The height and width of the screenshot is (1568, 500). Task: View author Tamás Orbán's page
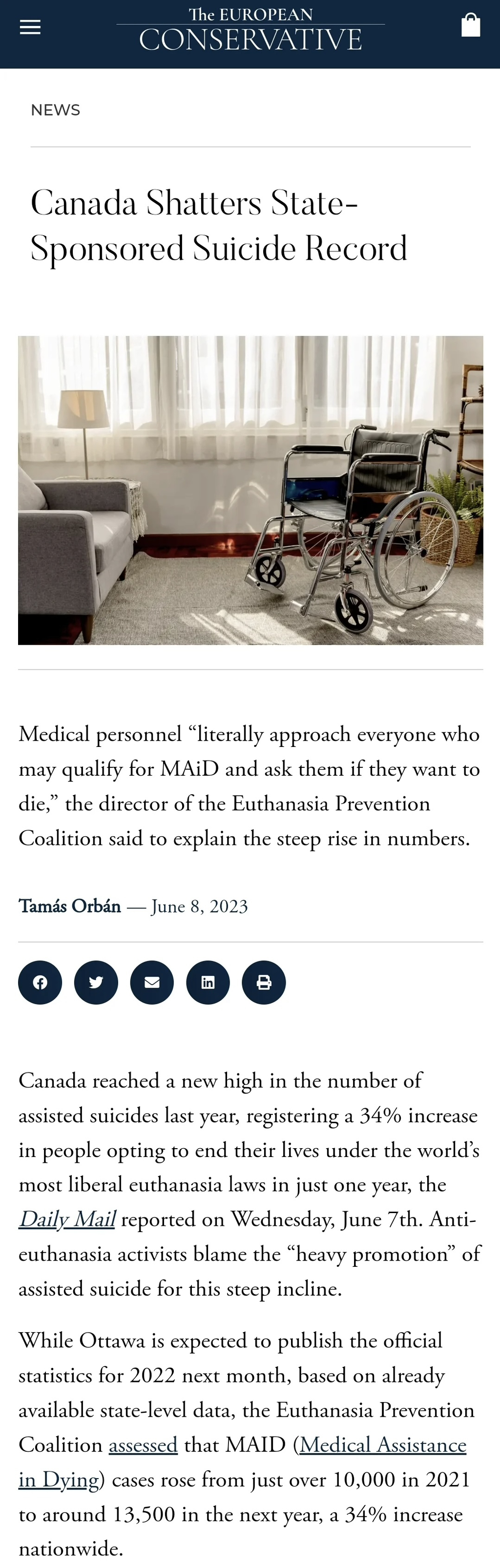point(69,907)
